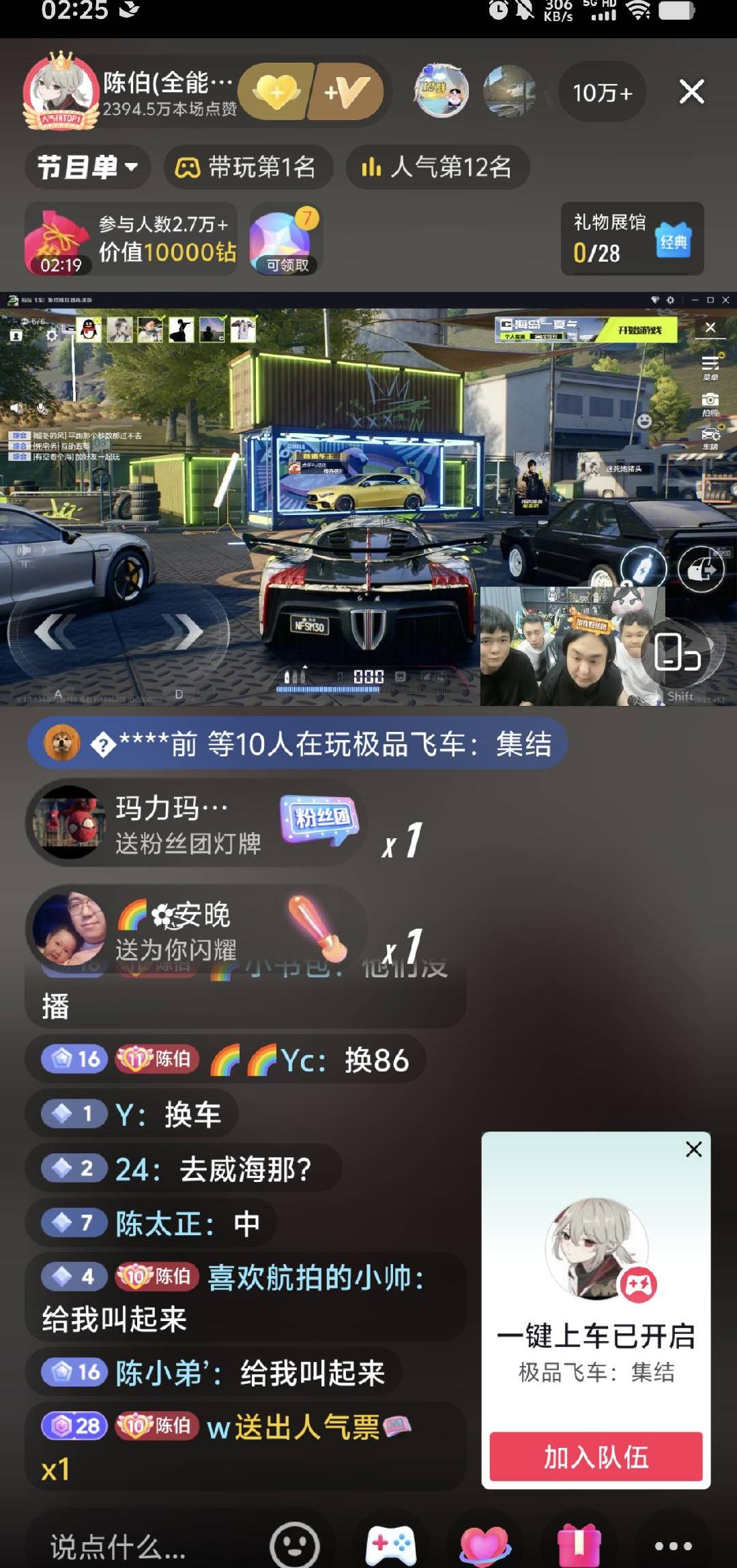The height and width of the screenshot is (1568, 737).
Task: Open the emoji picker
Action: (295, 1545)
